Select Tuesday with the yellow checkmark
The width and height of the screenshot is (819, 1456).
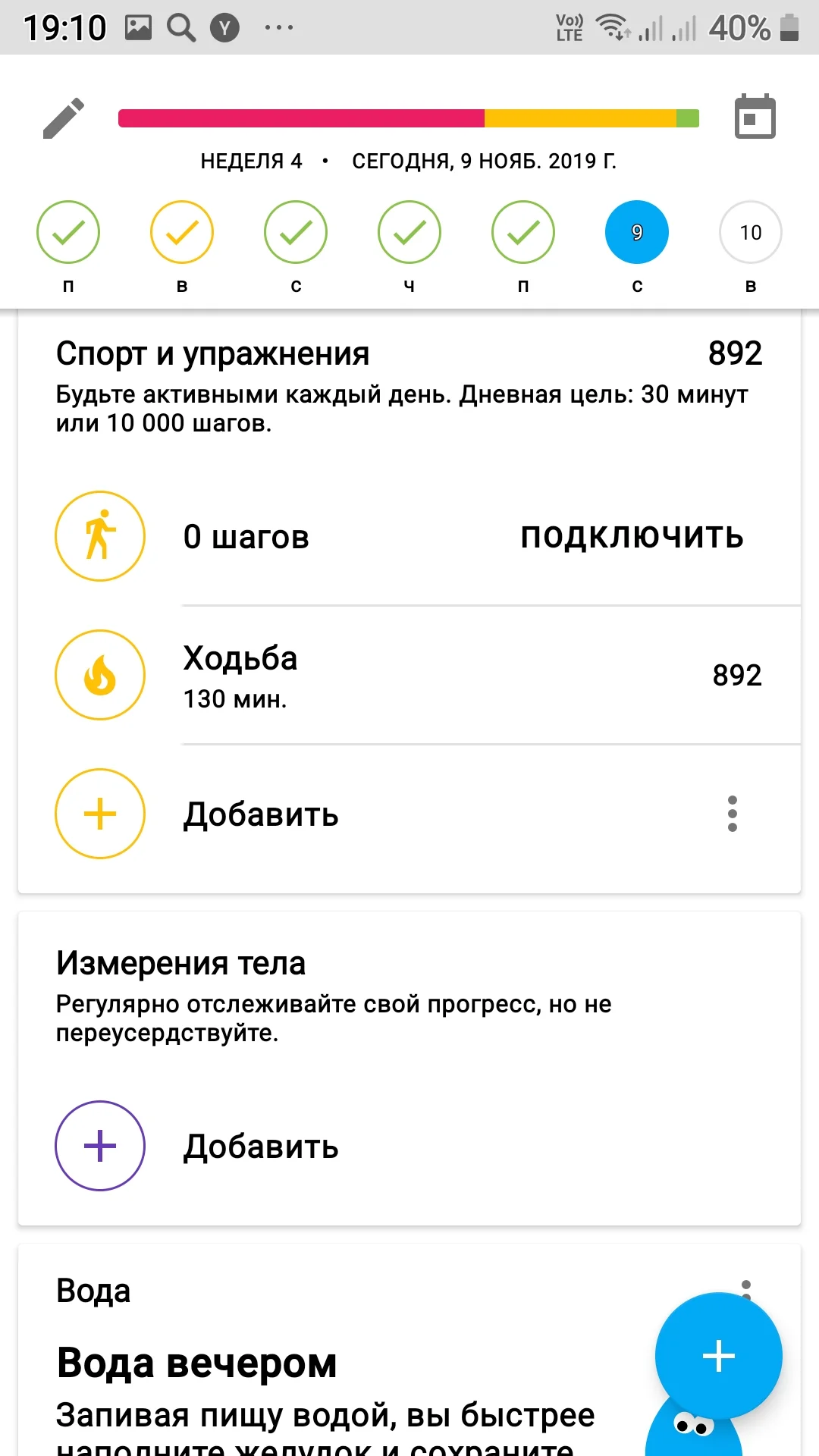tap(182, 232)
